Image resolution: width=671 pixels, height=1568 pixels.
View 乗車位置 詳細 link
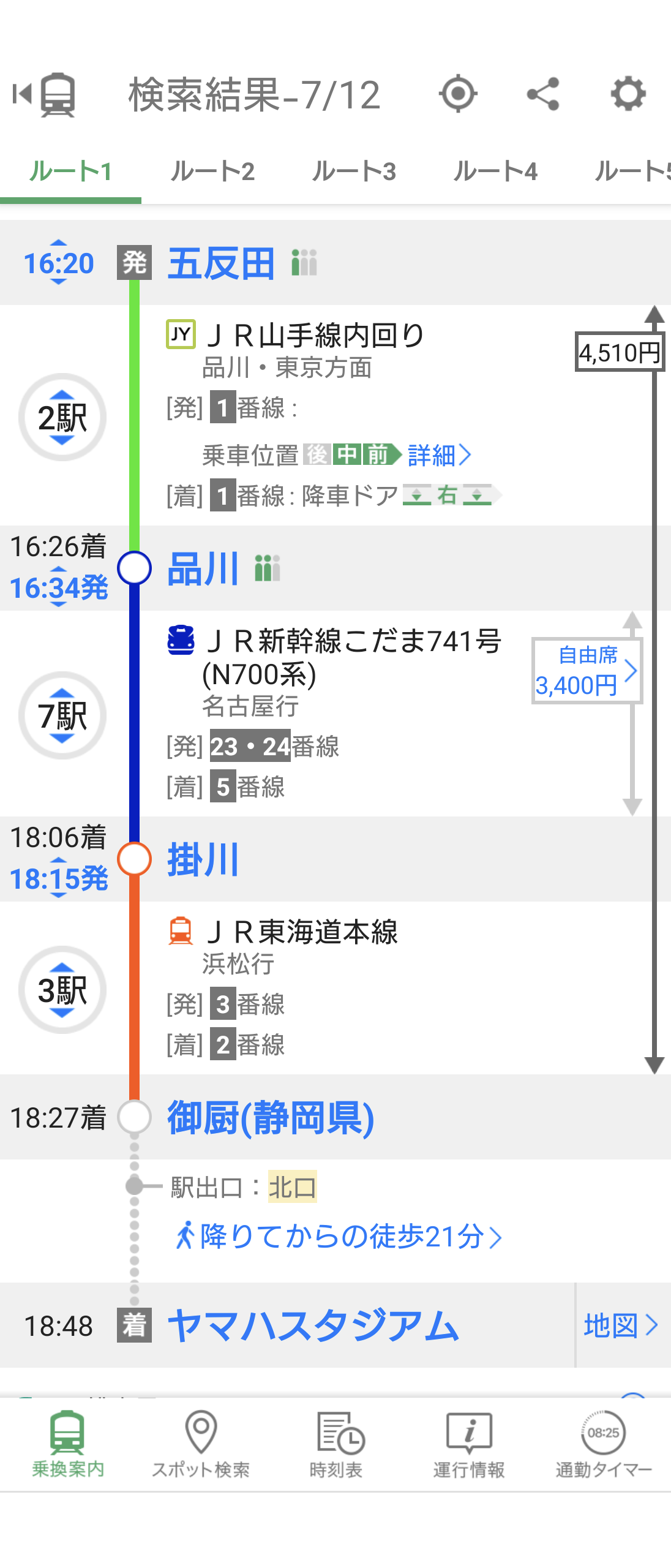(x=439, y=455)
